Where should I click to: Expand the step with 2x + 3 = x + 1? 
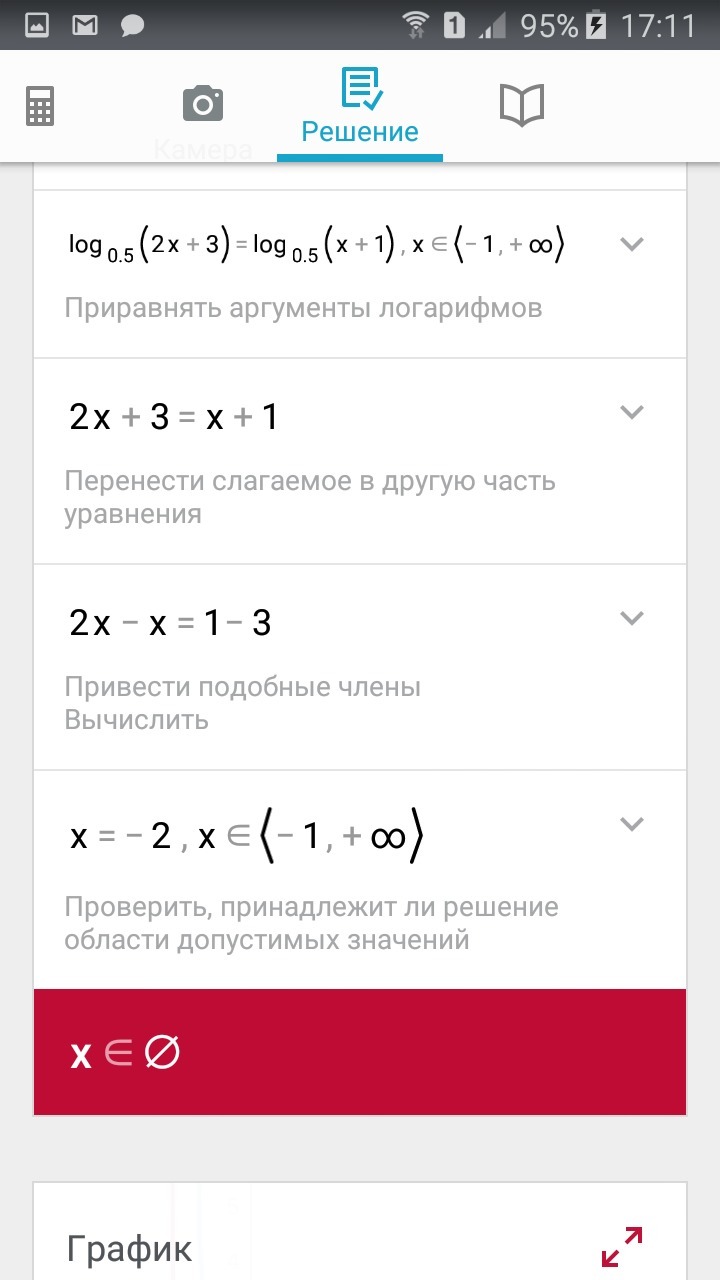tap(631, 412)
